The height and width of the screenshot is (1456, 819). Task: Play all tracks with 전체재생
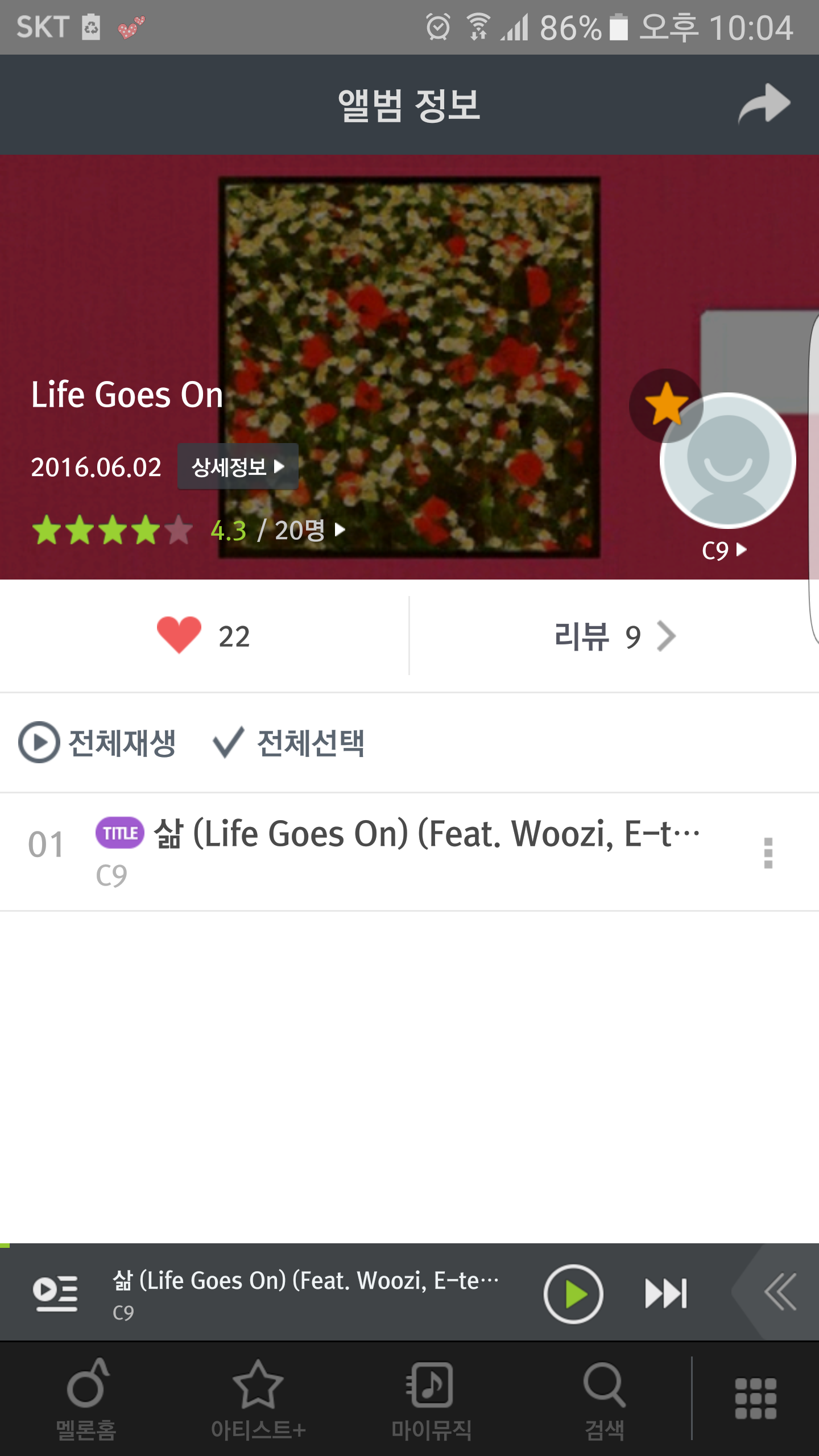click(x=98, y=742)
